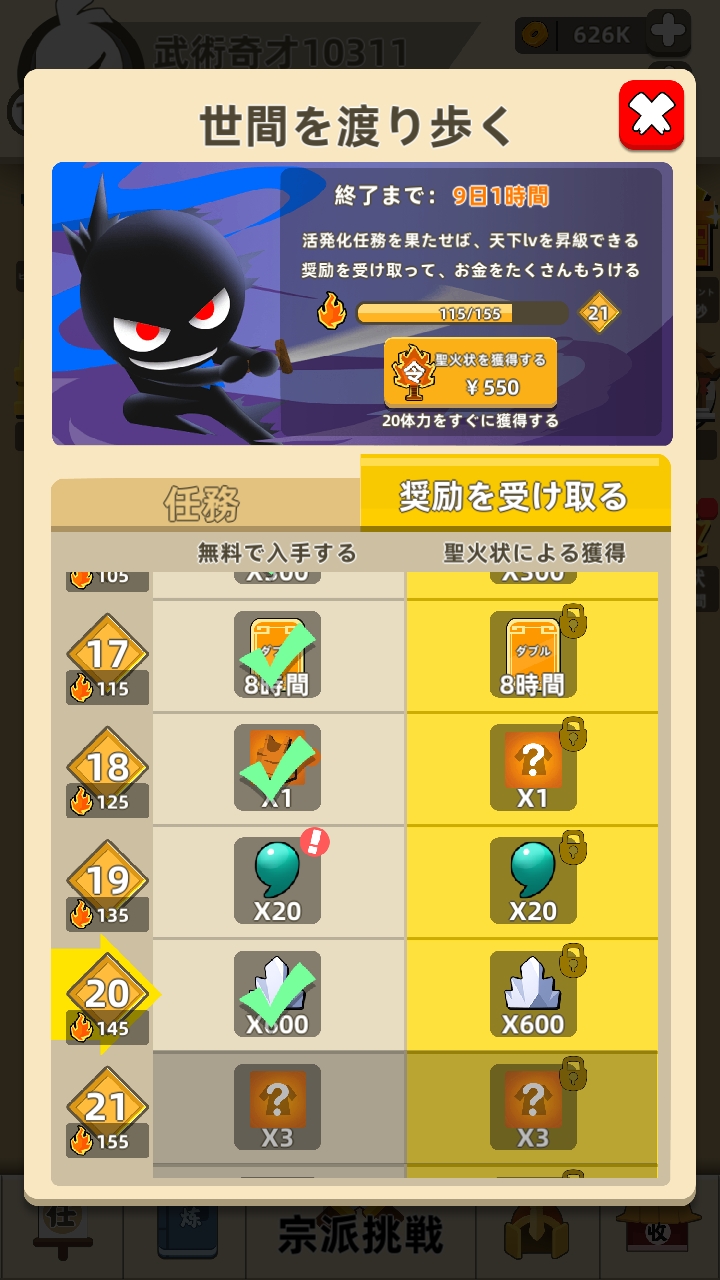View locked 聖火状 X3 reward at level 21

coord(533,1107)
